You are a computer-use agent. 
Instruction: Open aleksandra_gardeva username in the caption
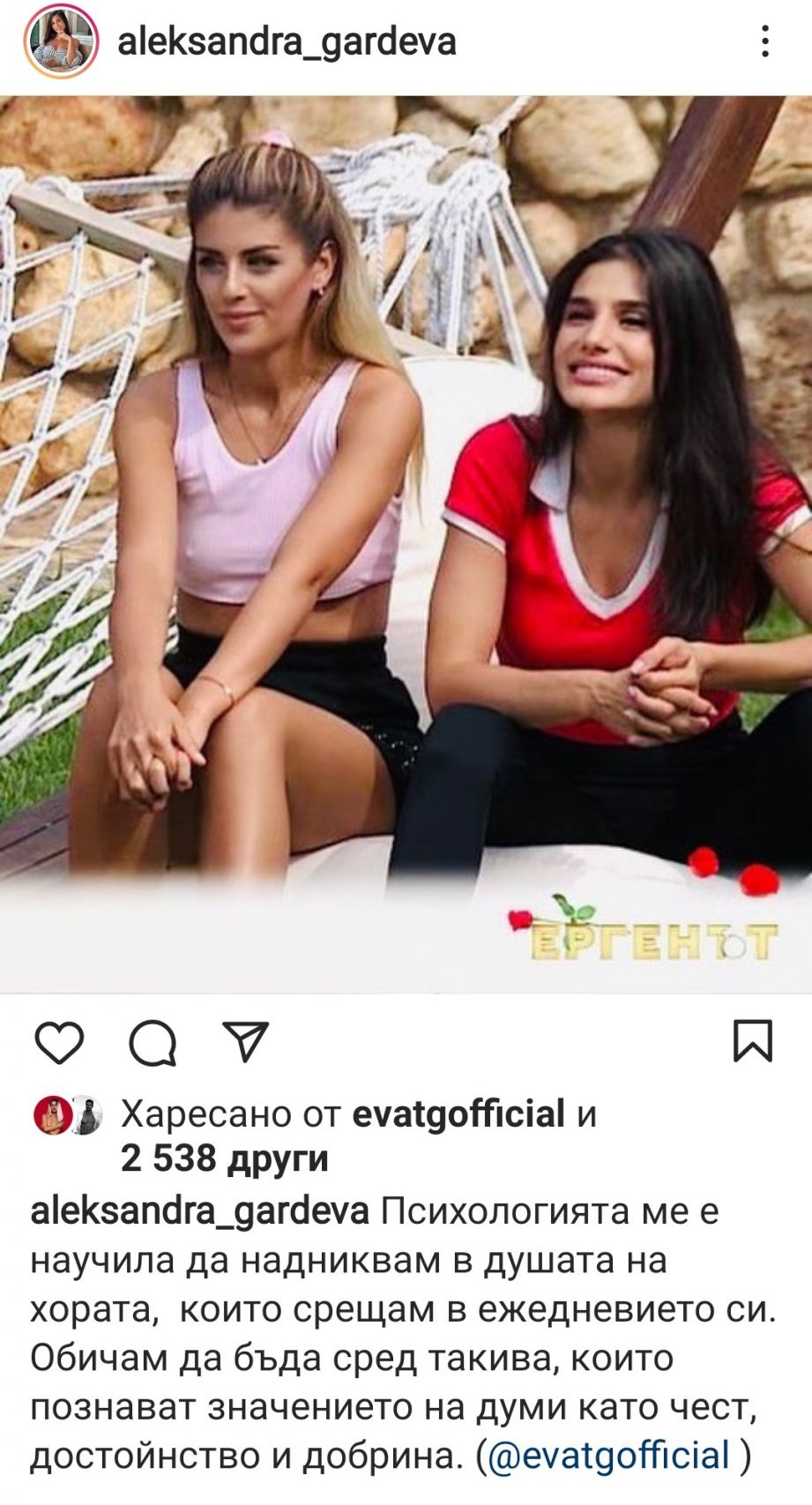[199, 1211]
